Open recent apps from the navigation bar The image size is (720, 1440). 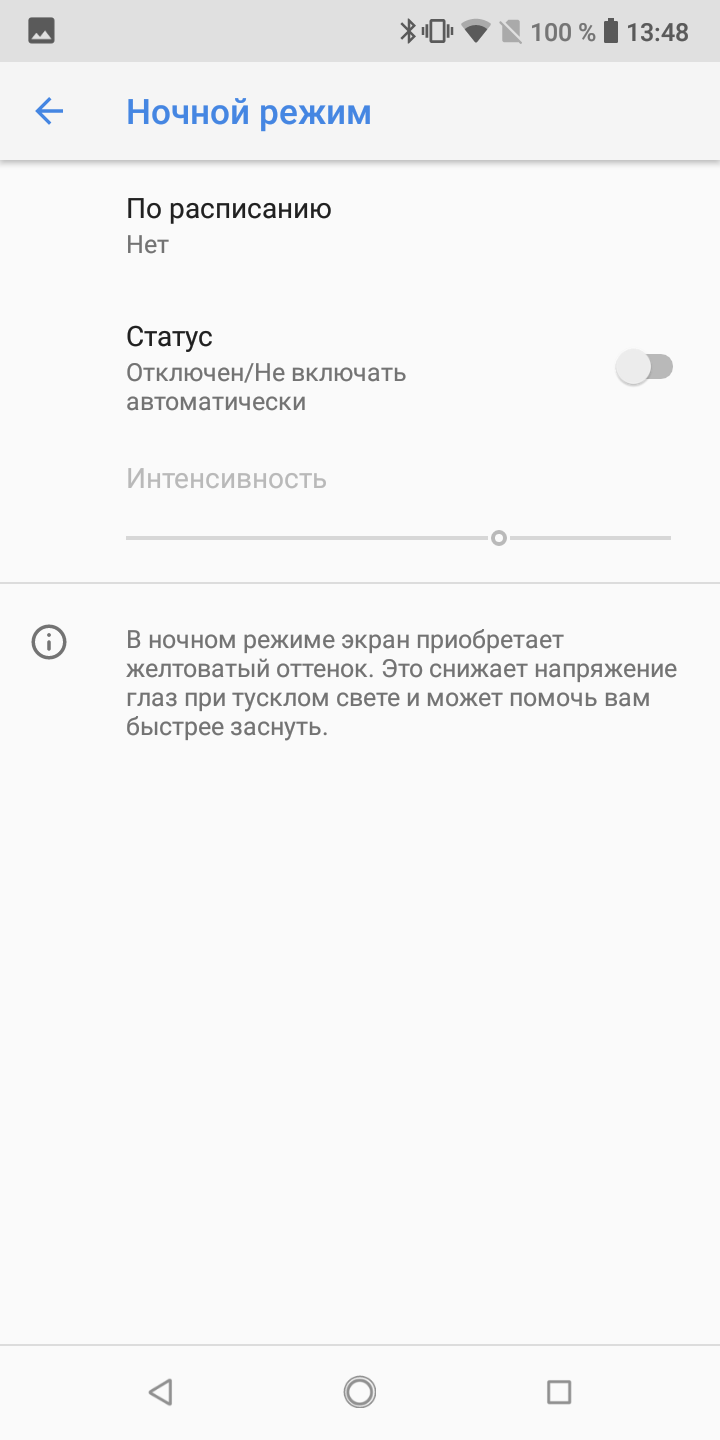coord(558,1391)
